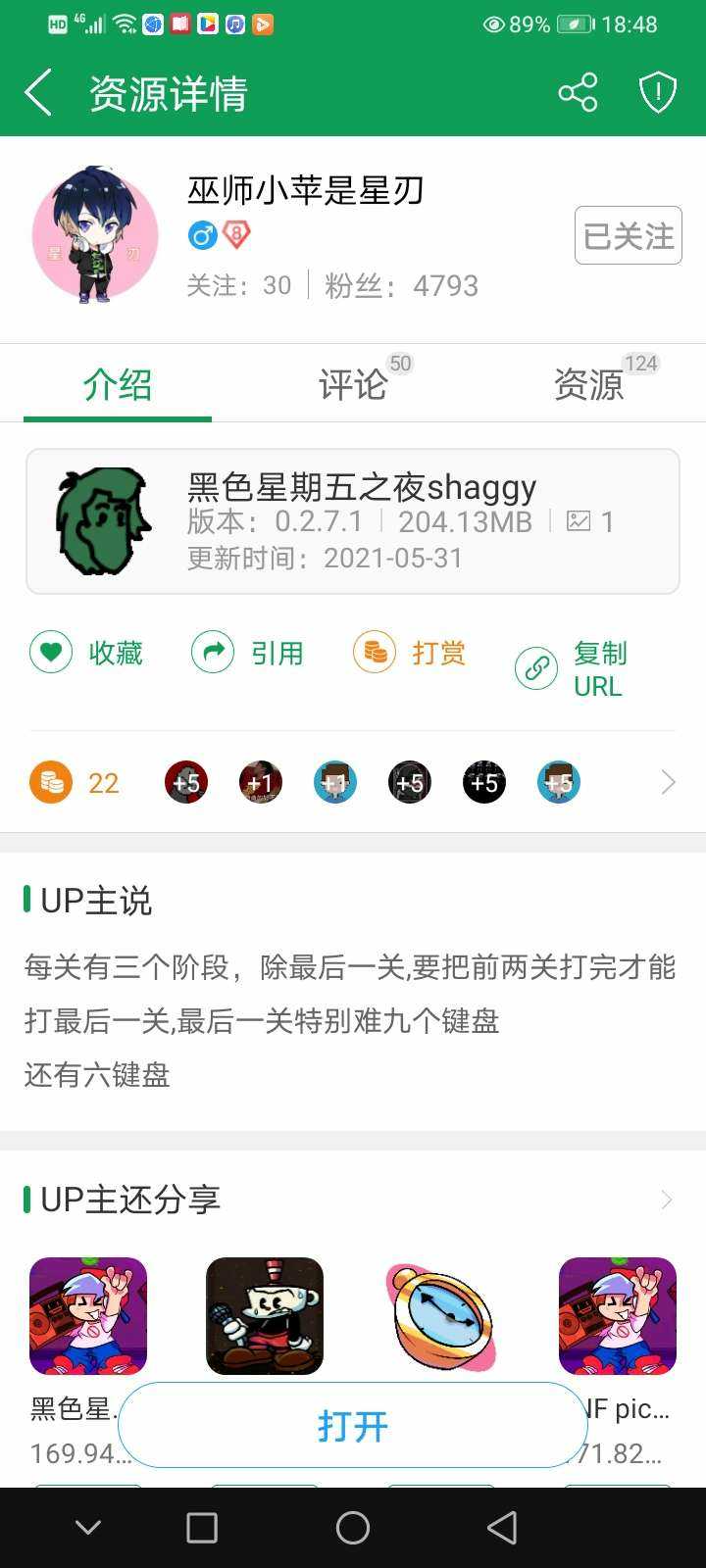Share this resource

point(578,93)
